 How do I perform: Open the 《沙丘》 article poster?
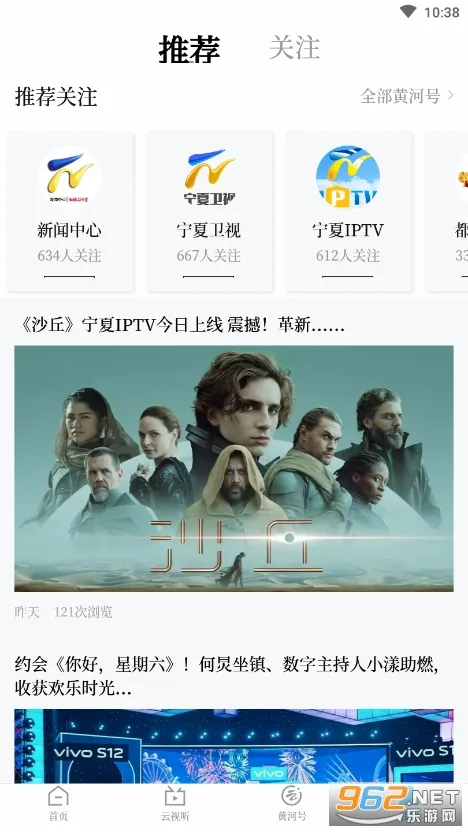pos(234,469)
